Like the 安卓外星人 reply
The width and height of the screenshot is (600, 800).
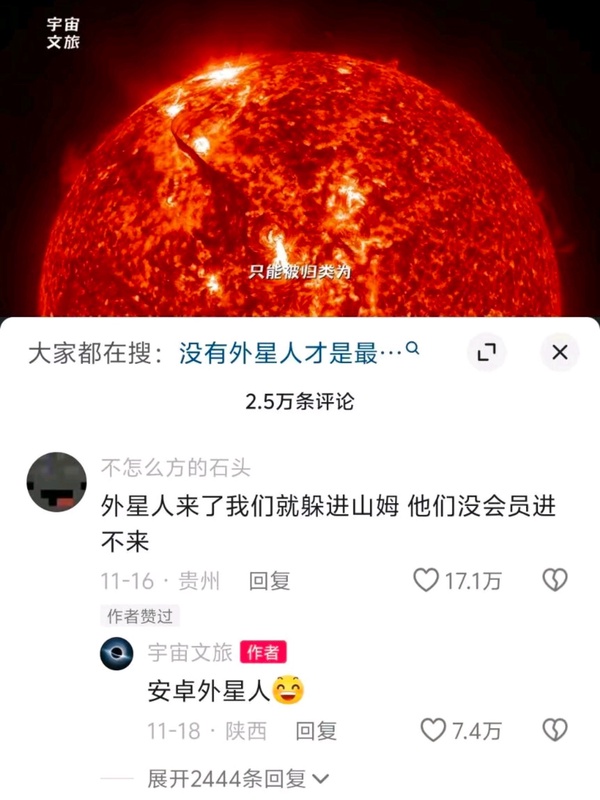click(x=433, y=731)
